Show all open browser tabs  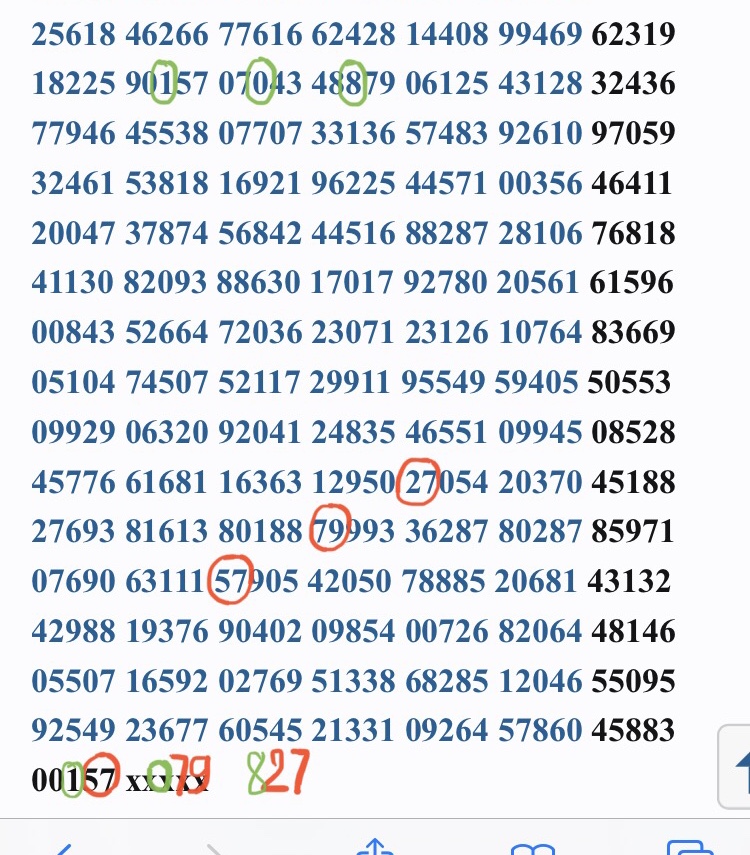pyautogui.click(x=688, y=848)
